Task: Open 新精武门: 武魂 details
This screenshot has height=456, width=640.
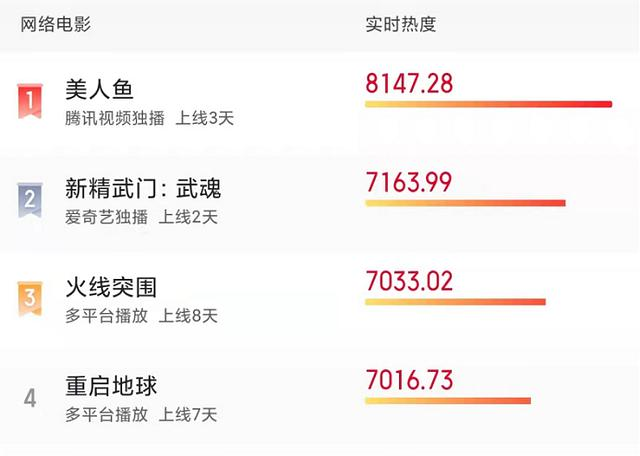Action: tap(143, 188)
